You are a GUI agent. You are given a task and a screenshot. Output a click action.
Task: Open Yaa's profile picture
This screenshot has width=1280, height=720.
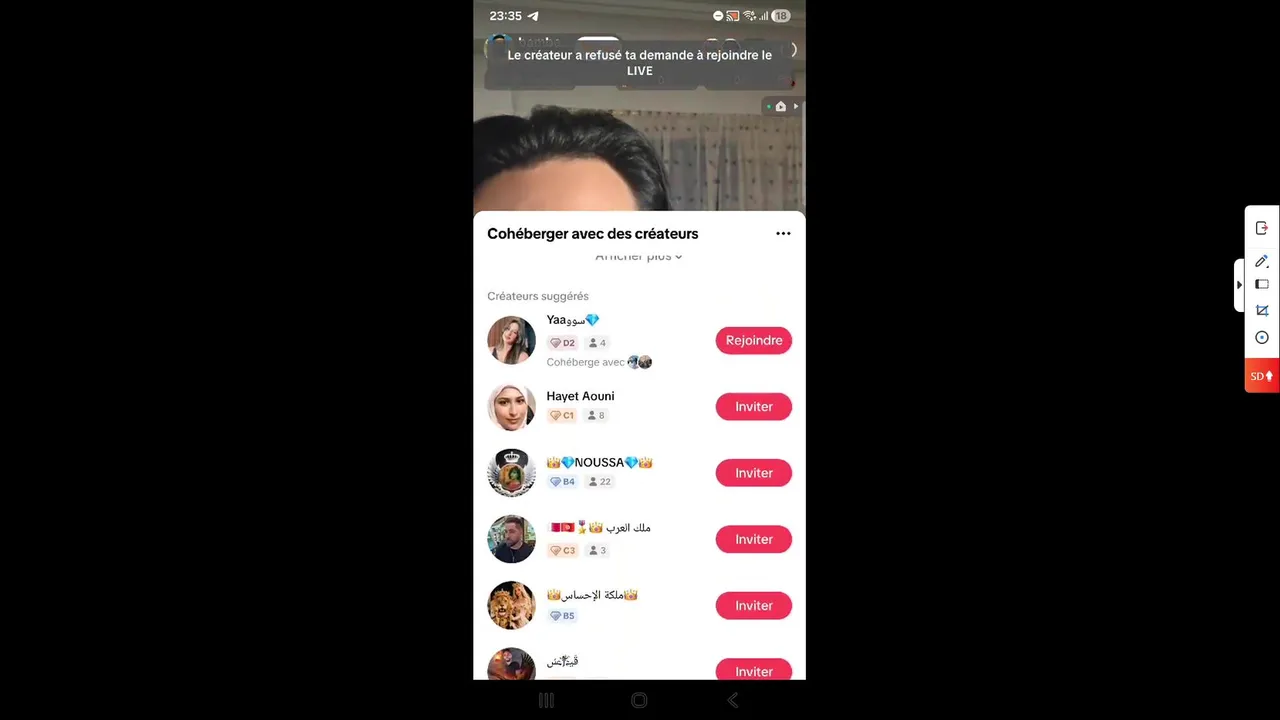click(x=511, y=340)
